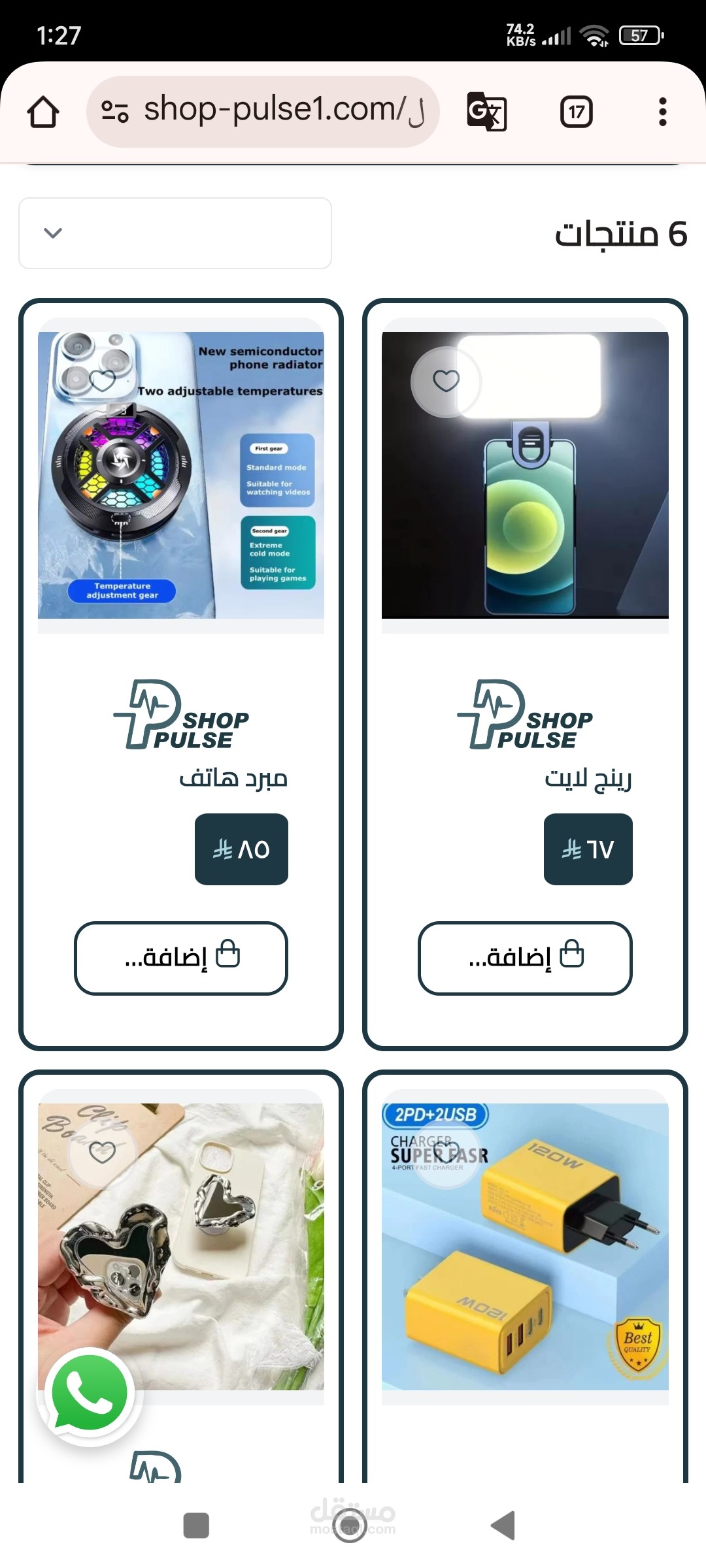
Task: Favorite the ring light product
Action: click(x=446, y=381)
